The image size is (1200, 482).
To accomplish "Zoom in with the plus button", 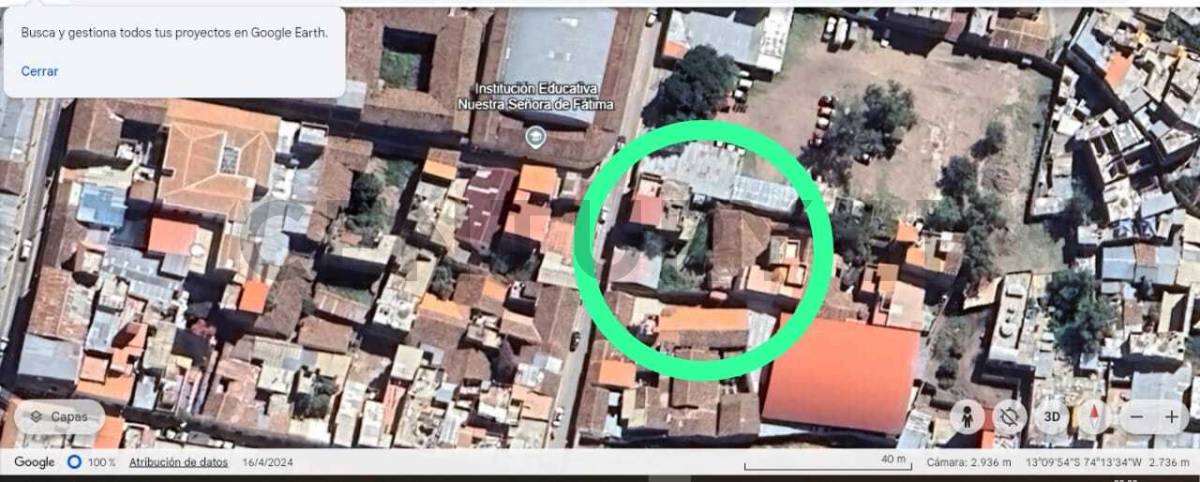I will [1171, 417].
